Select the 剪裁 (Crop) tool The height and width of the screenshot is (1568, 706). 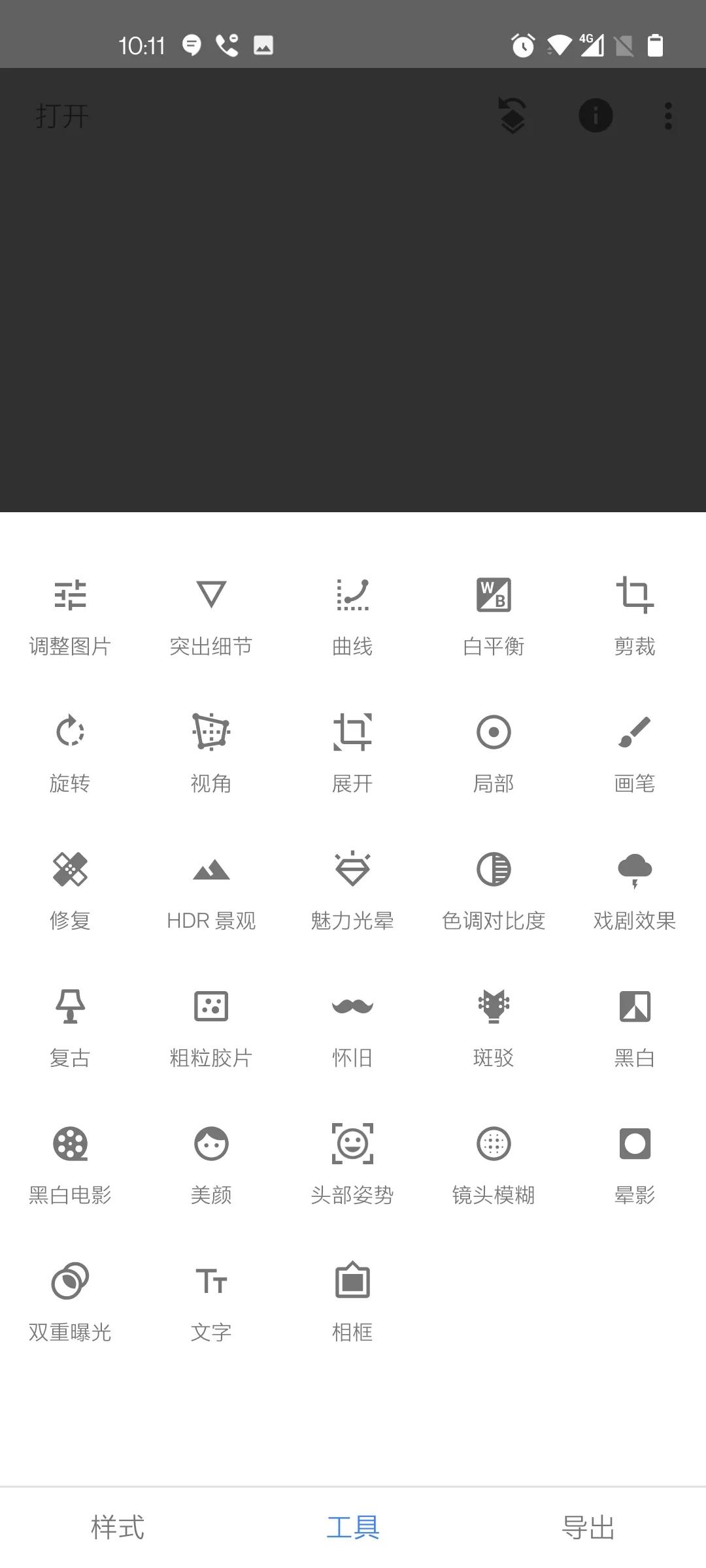click(x=634, y=614)
